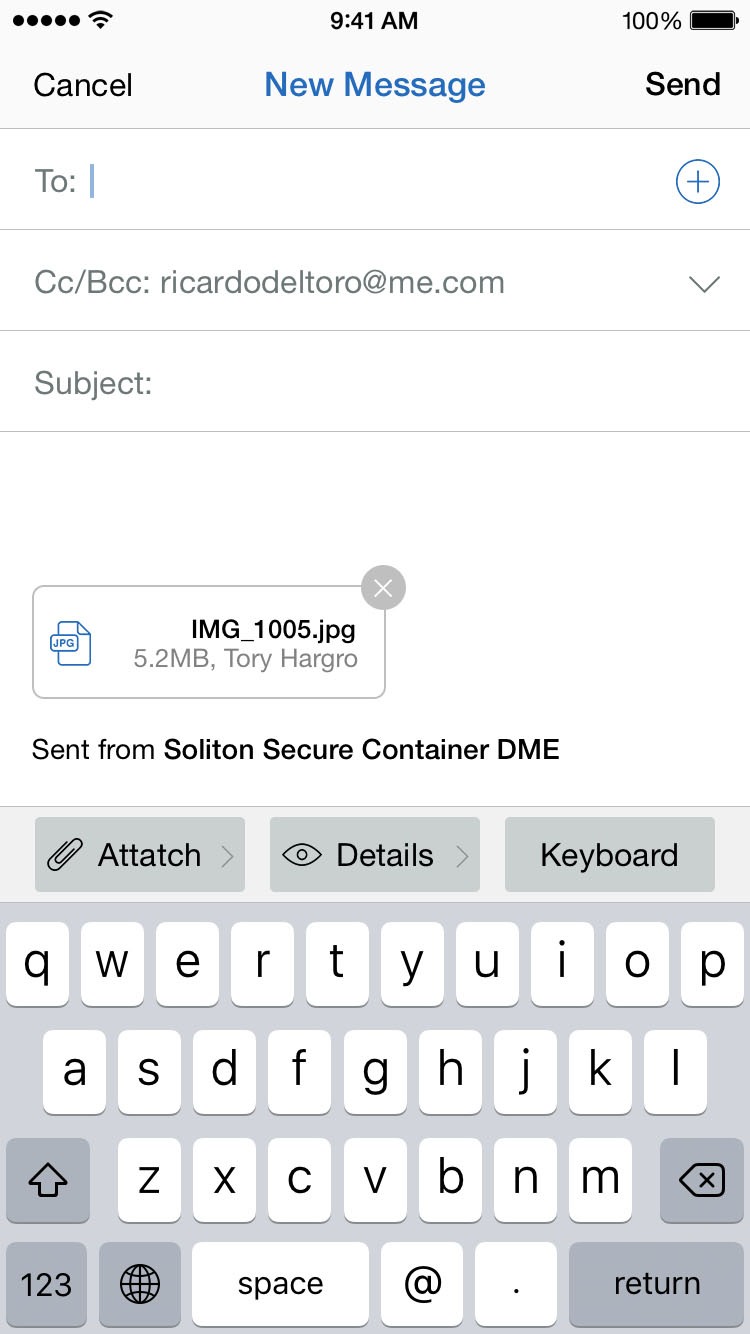Add a contact with the plus icon
The image size is (750, 1334).
[x=697, y=181]
